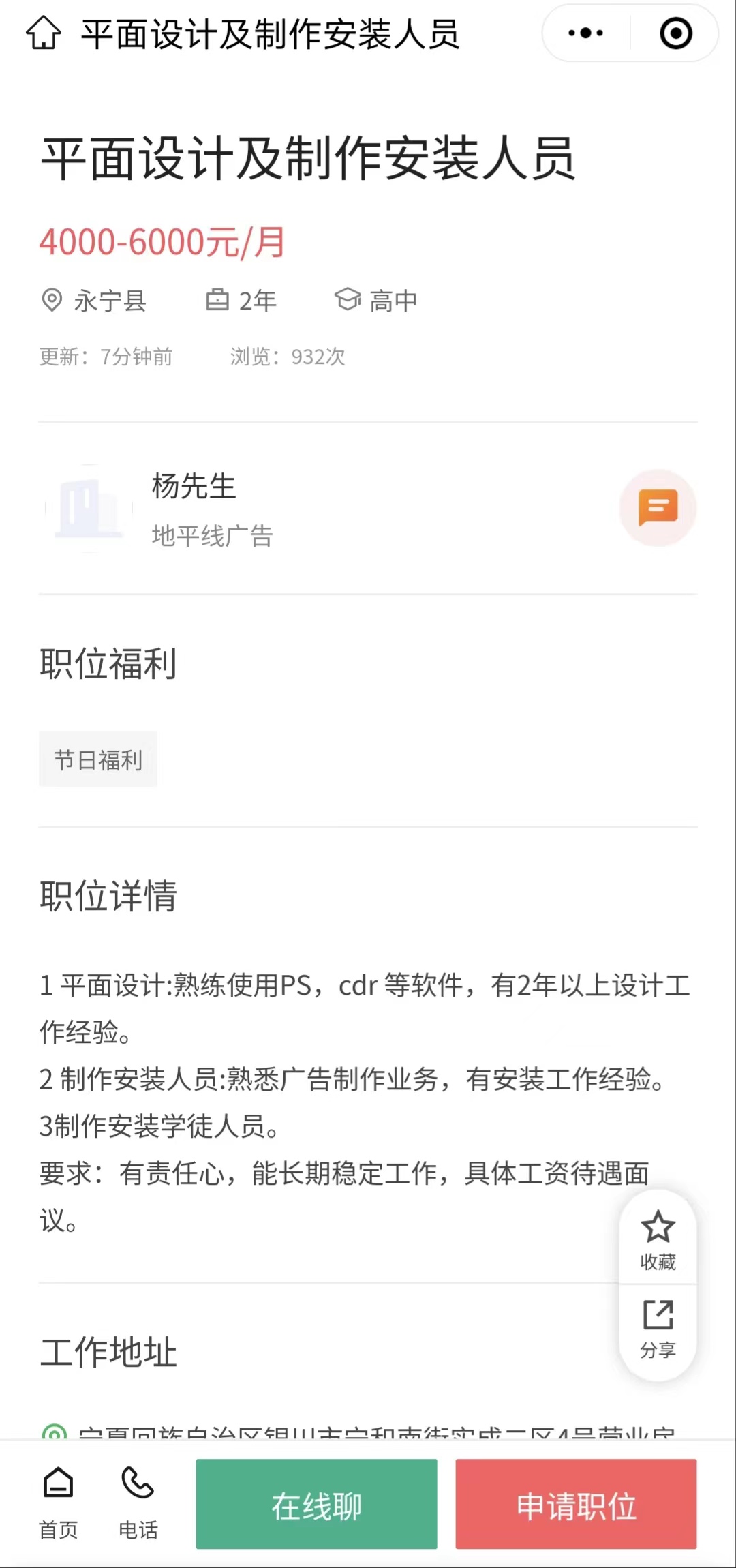Go to the home icon in the header
This screenshot has height=1568, width=736.
click(44, 33)
